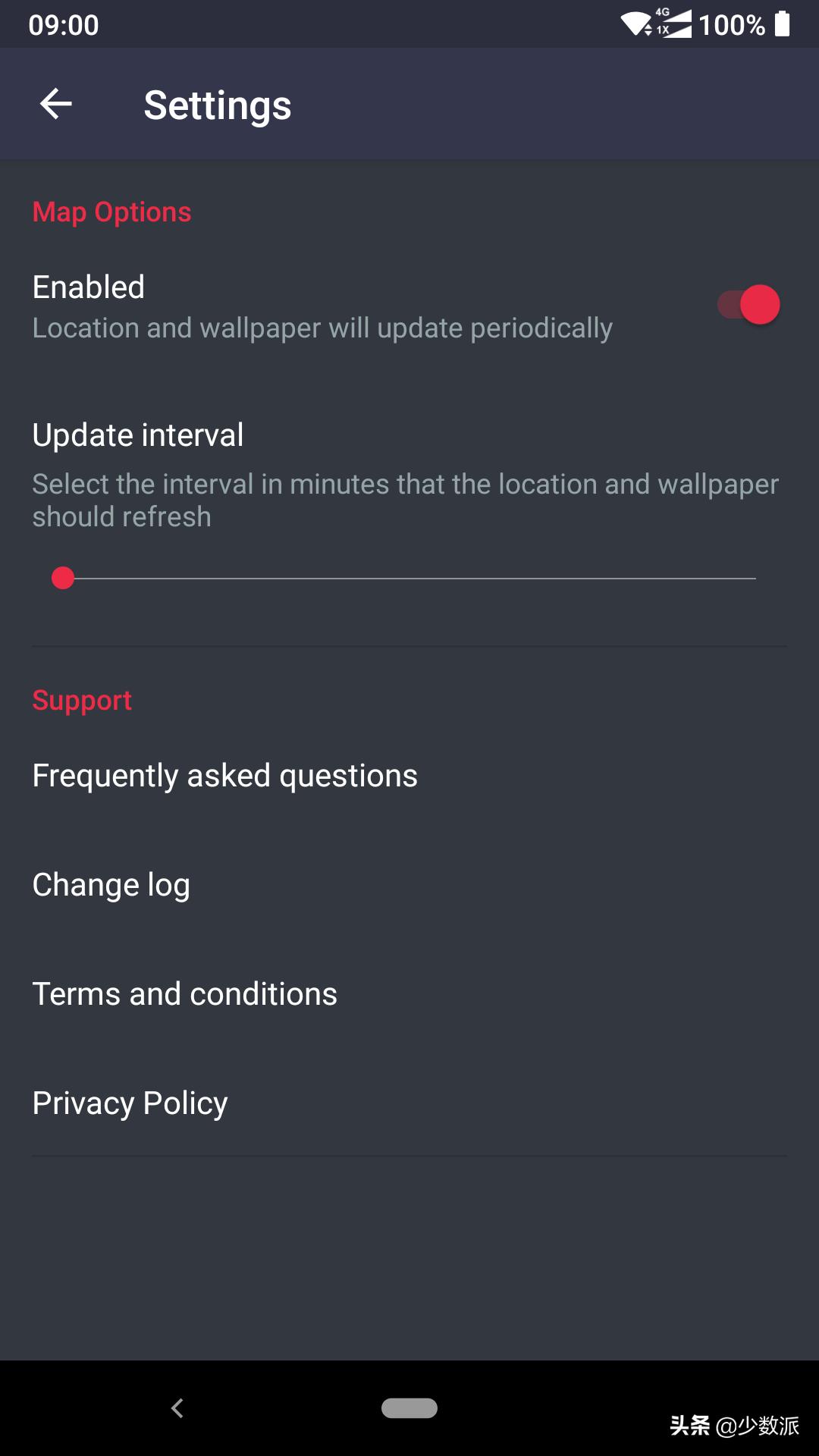Tap the system back arrow in navigation bar

click(177, 1408)
